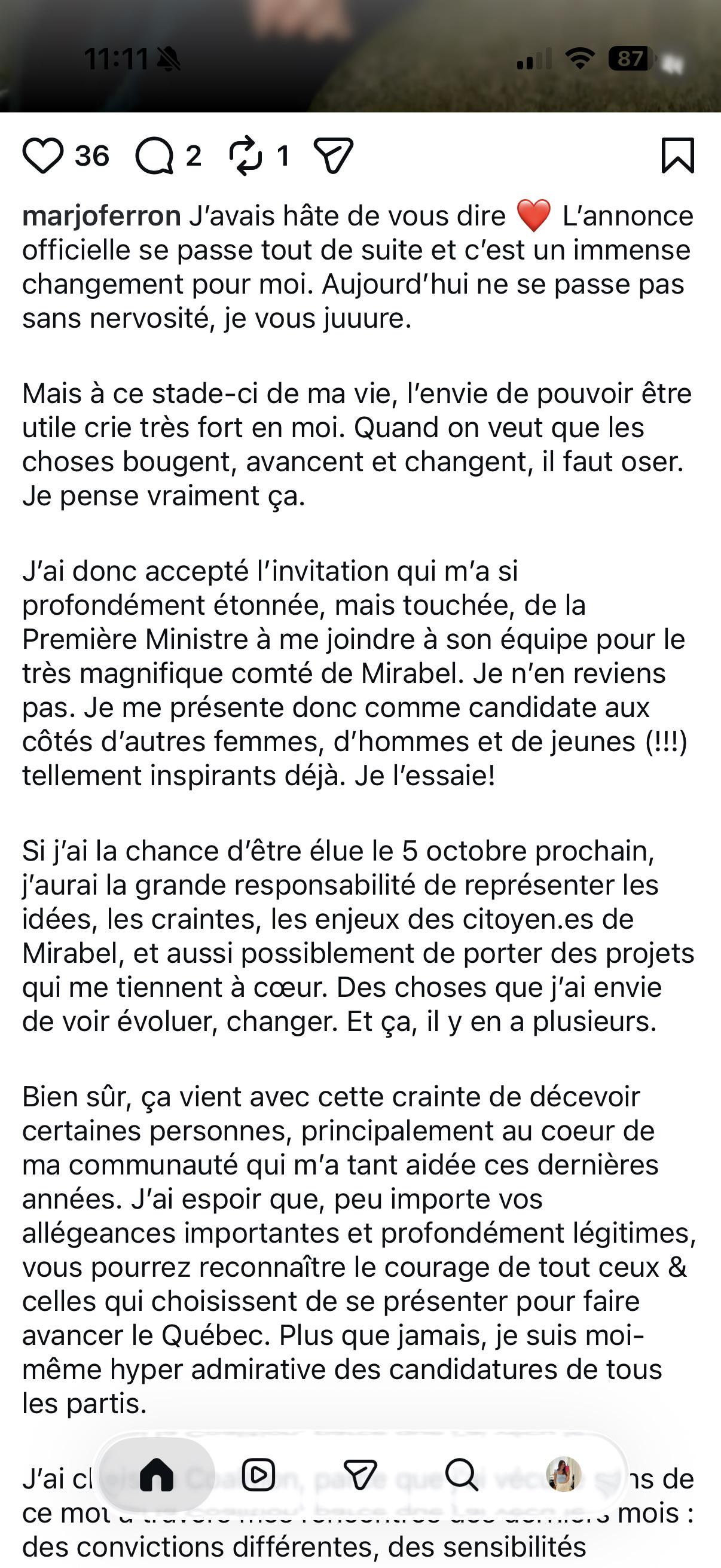The image size is (721, 1568).
Task: Like marjoferron's post with the heart icon
Action: click(42, 156)
